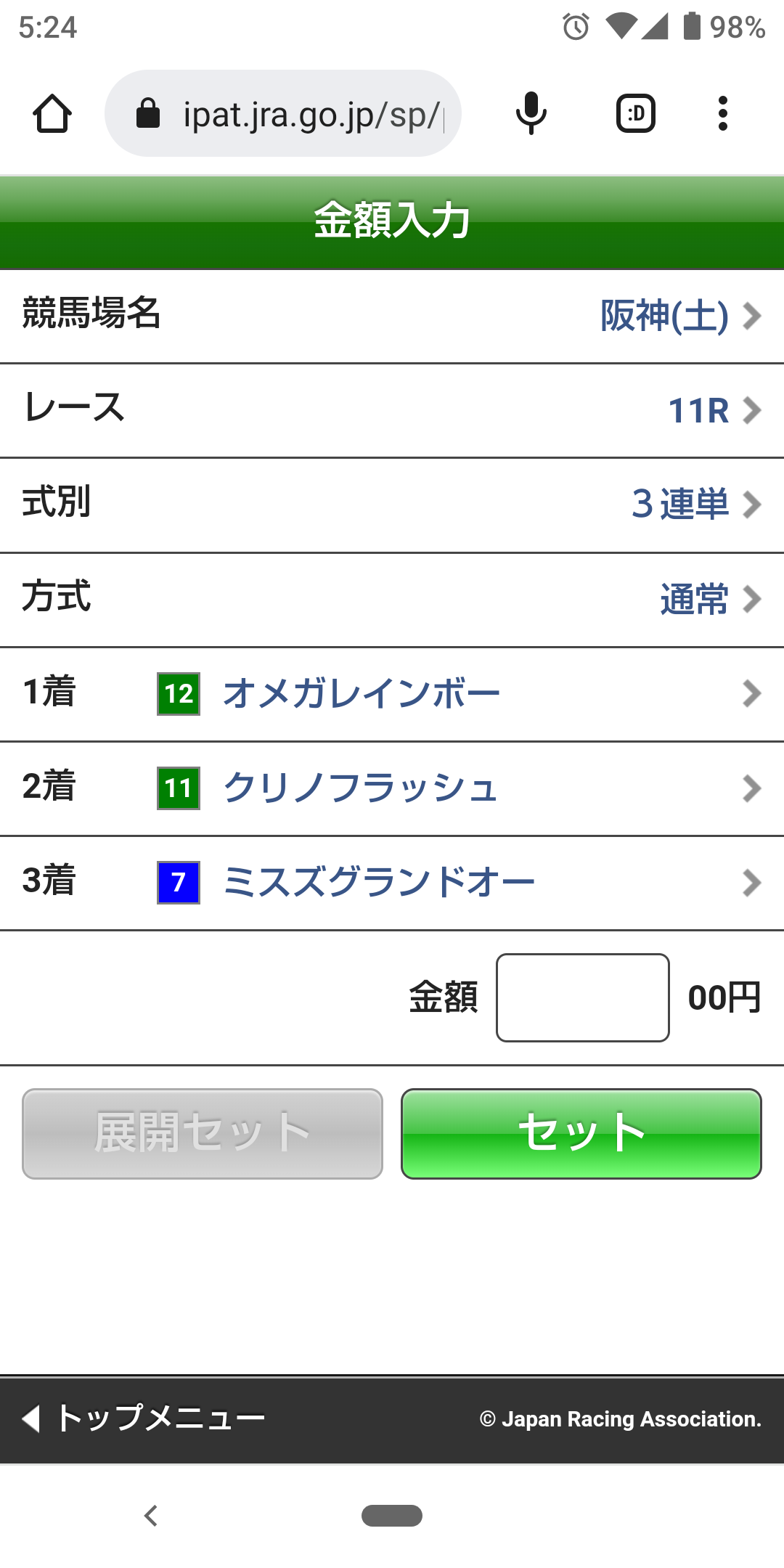Go back using the system back arrow
784x1568 pixels.
(151, 1516)
